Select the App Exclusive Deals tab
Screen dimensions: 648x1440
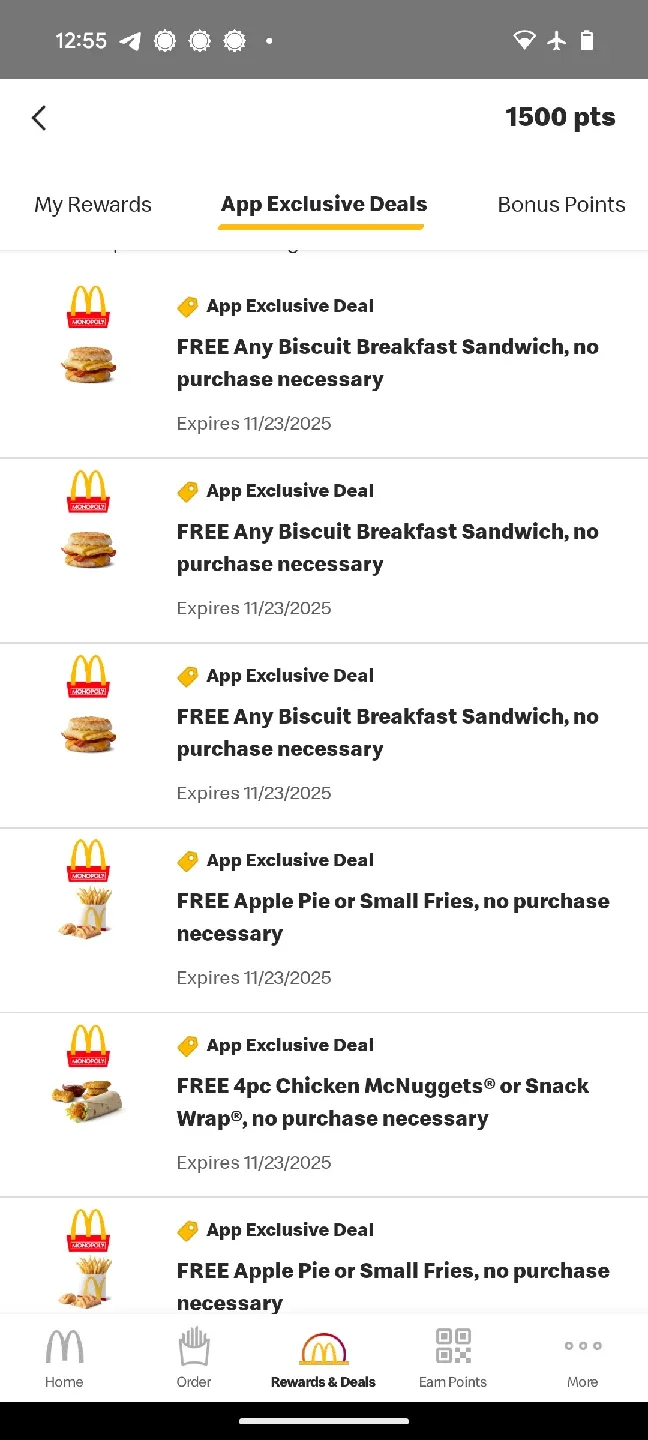(x=324, y=205)
